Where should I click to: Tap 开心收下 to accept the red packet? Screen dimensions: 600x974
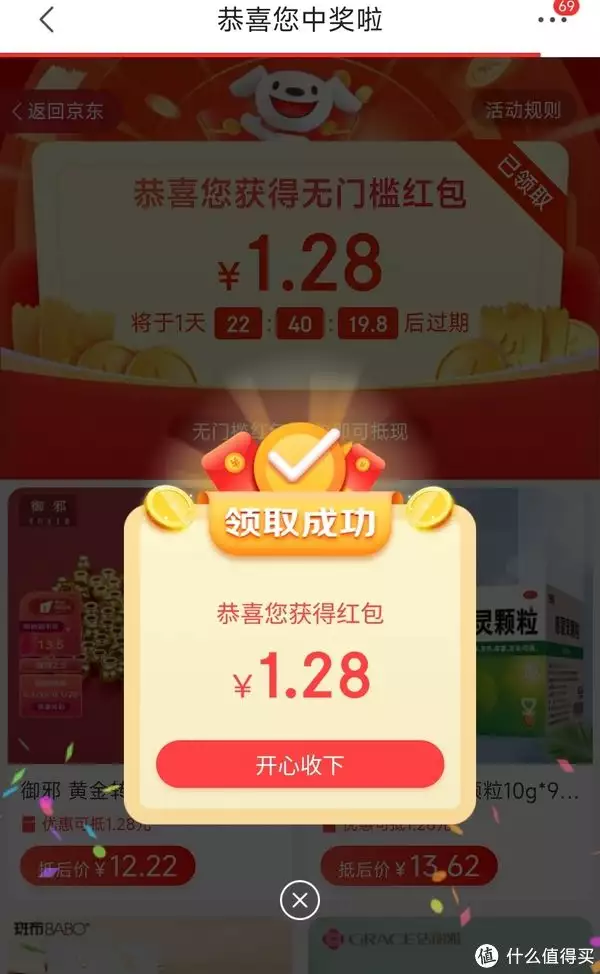pyautogui.click(x=299, y=766)
